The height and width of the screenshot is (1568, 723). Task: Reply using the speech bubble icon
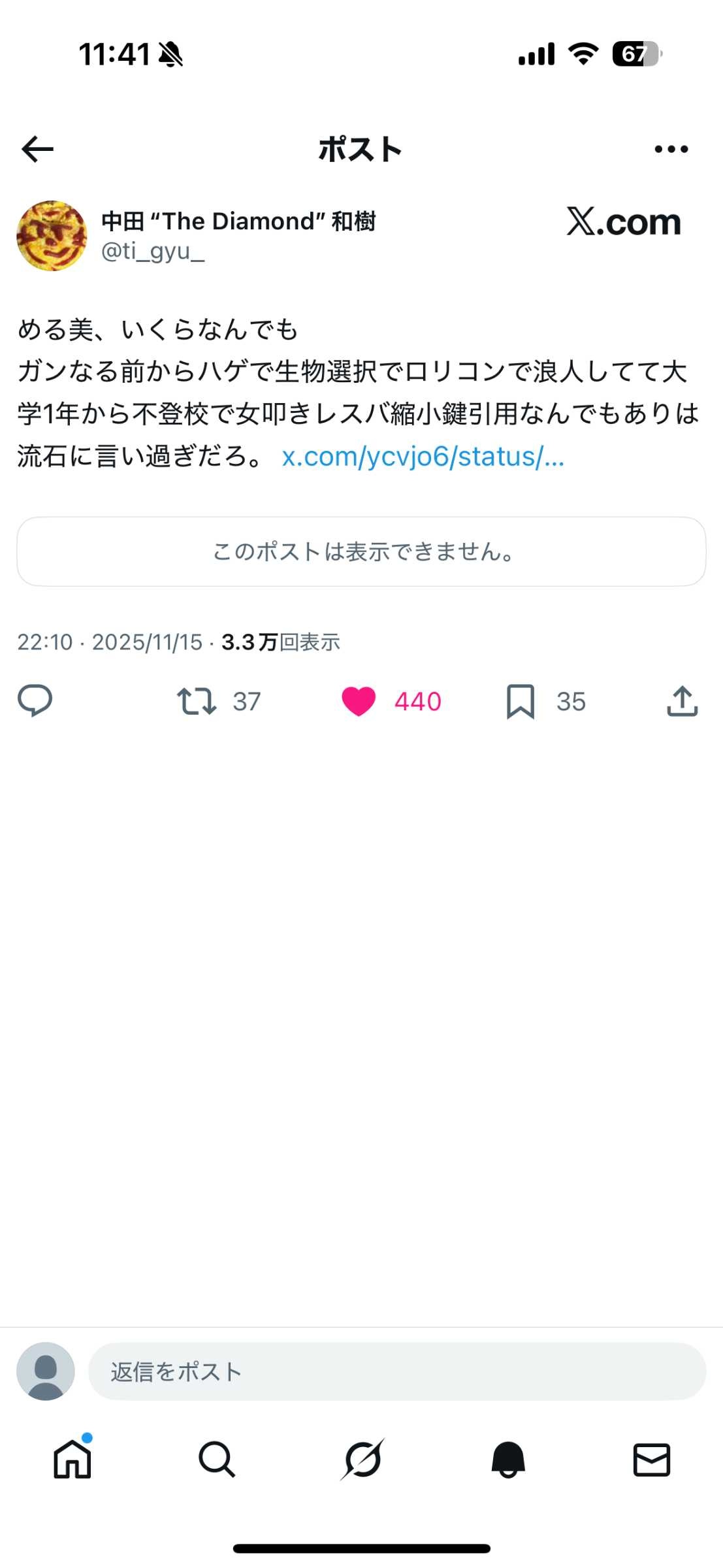pos(35,701)
